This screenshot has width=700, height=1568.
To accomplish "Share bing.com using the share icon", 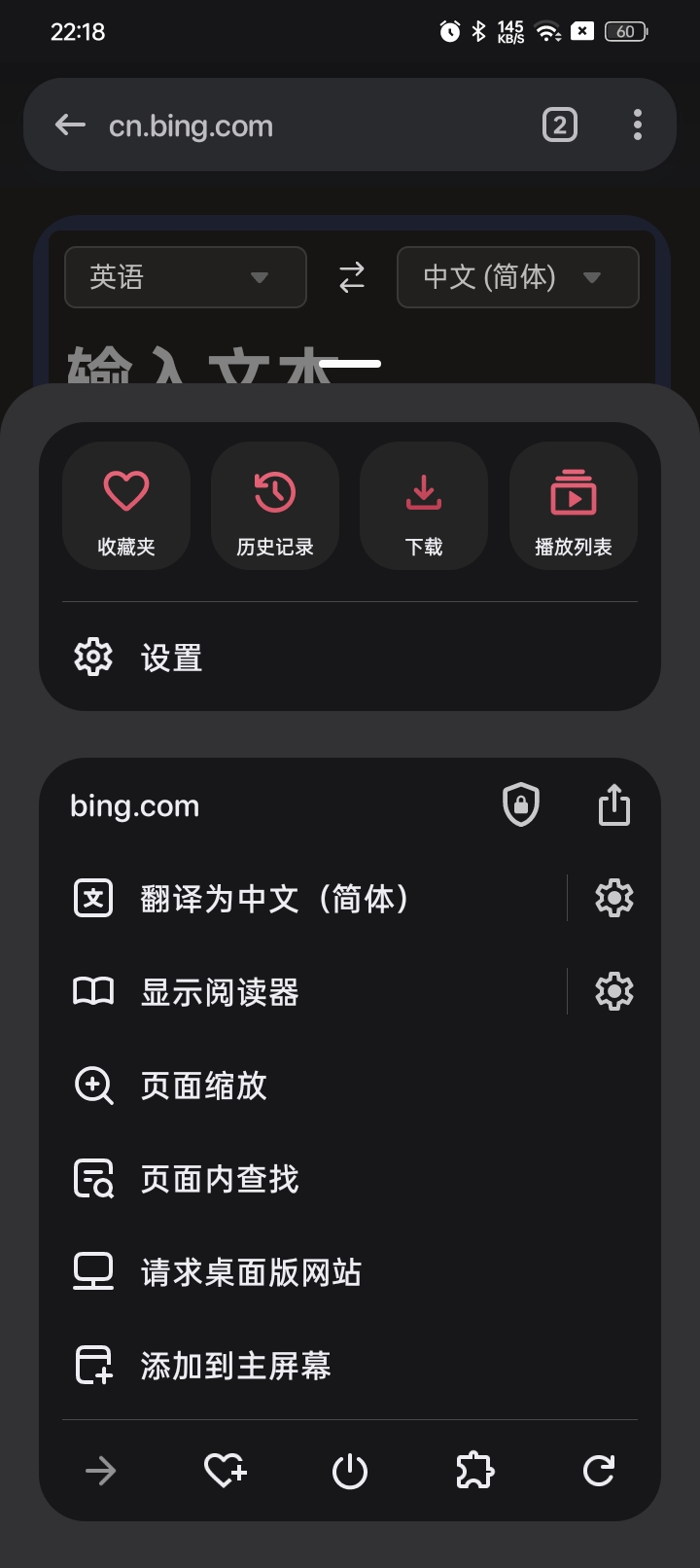I will click(614, 804).
